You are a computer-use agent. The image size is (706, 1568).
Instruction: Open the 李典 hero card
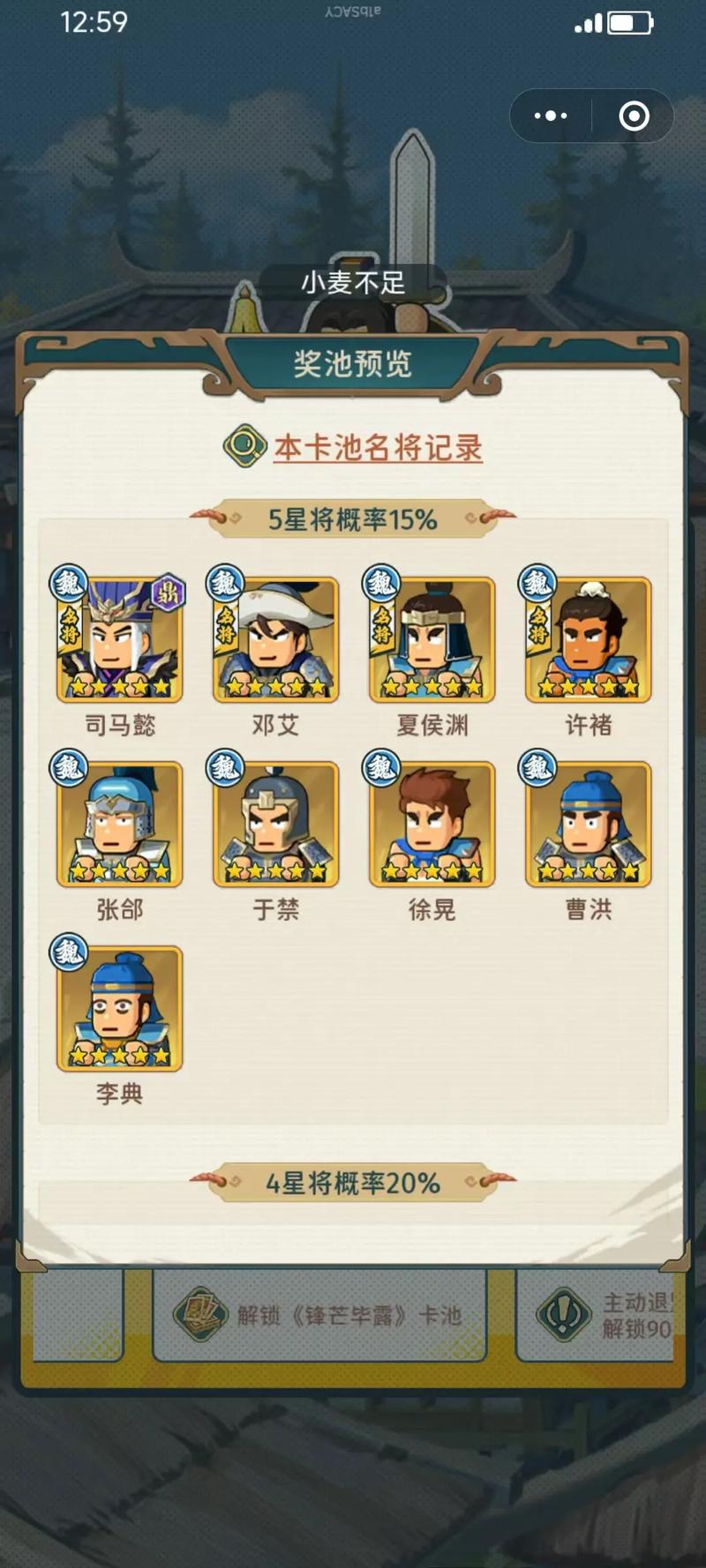pyautogui.click(x=120, y=1009)
